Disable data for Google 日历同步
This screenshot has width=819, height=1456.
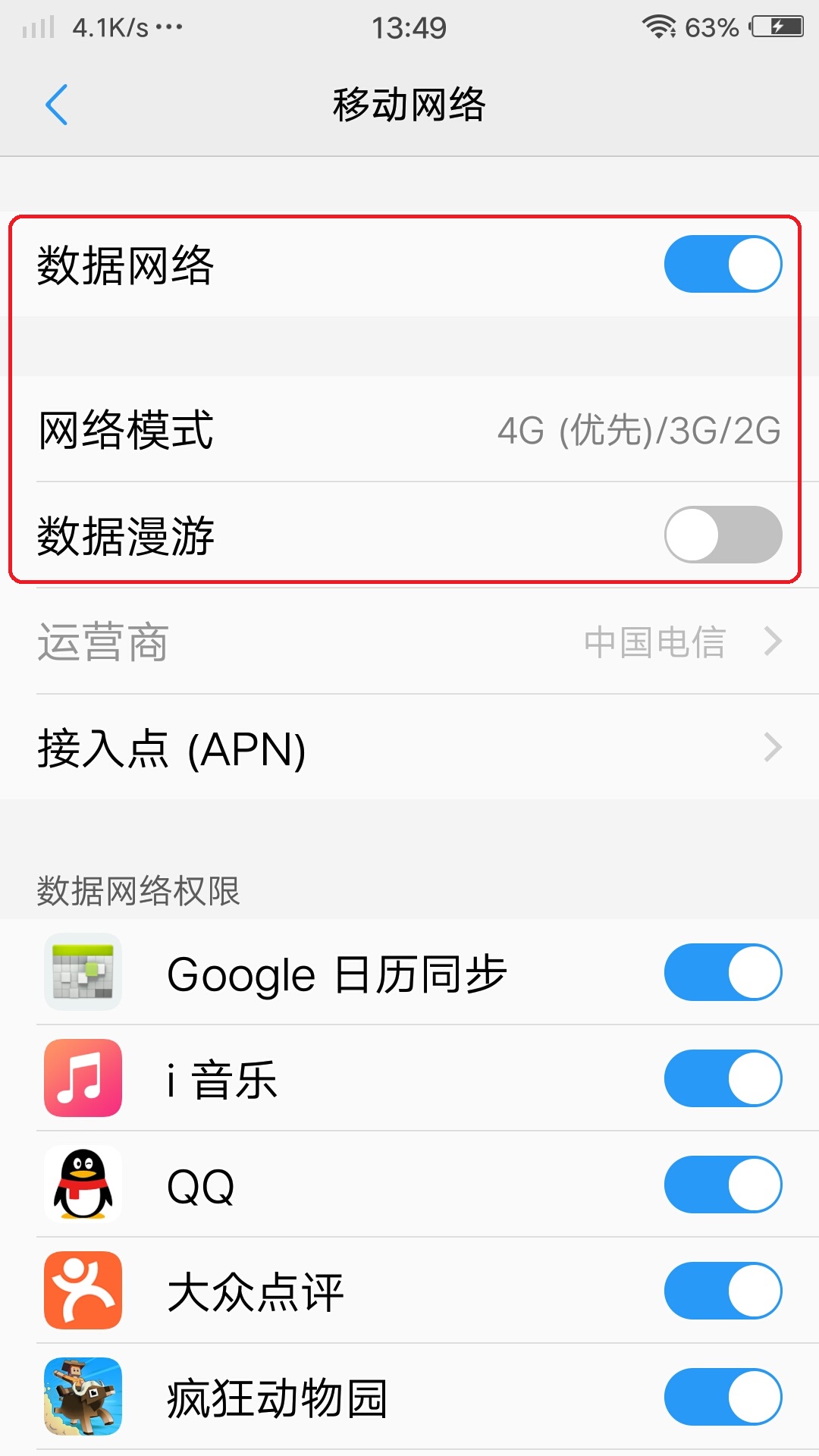[723, 972]
